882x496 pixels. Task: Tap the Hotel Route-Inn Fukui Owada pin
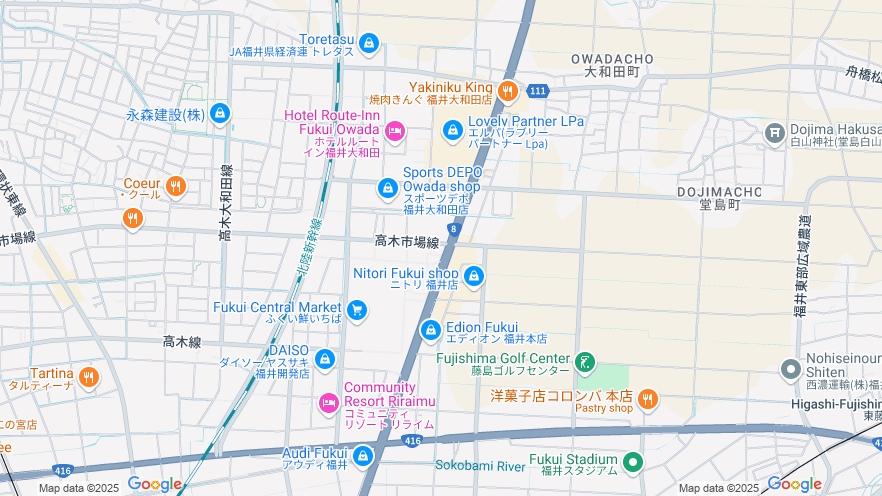coord(395,130)
